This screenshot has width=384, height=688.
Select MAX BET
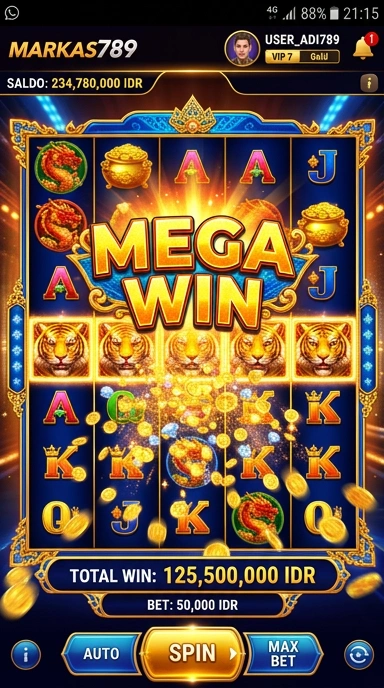click(x=284, y=654)
